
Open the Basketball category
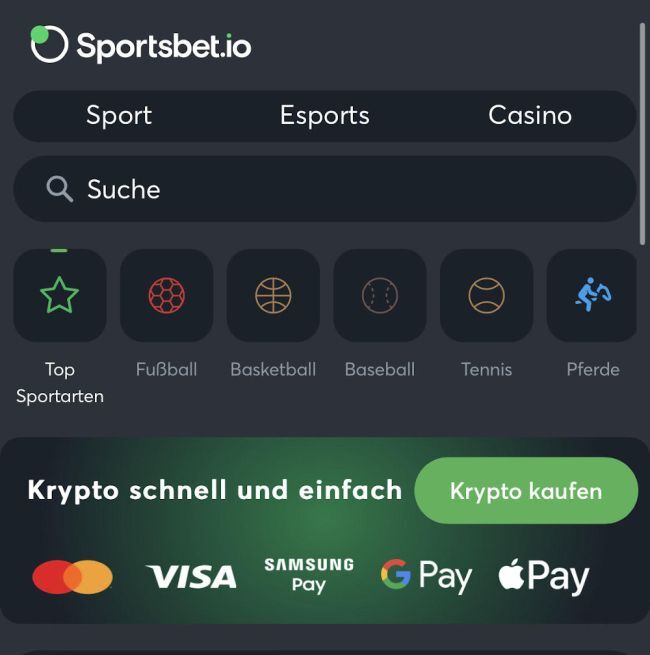point(273,296)
